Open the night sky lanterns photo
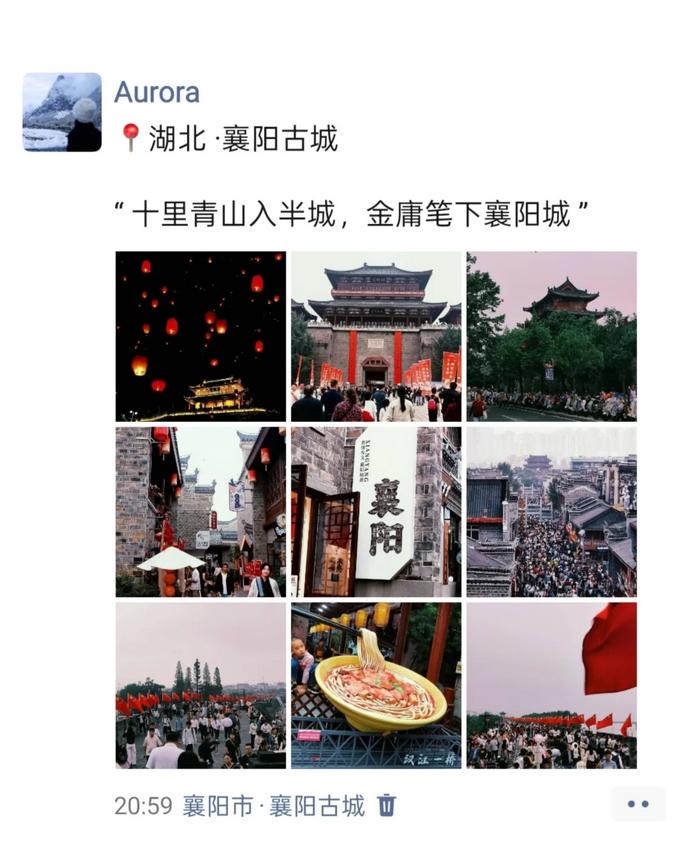Image resolution: width=677 pixels, height=868 pixels. click(200, 336)
